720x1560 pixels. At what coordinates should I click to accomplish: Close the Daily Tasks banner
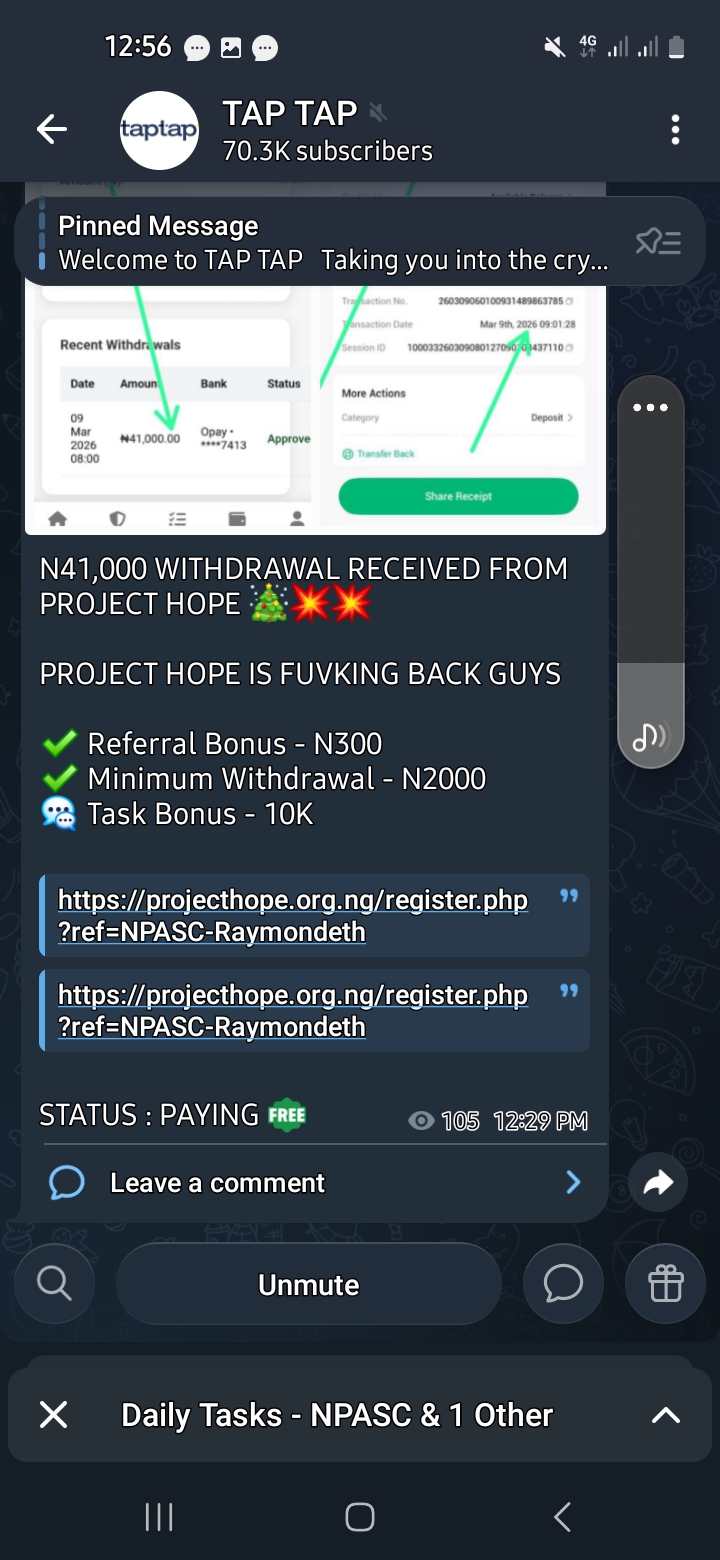53,1415
